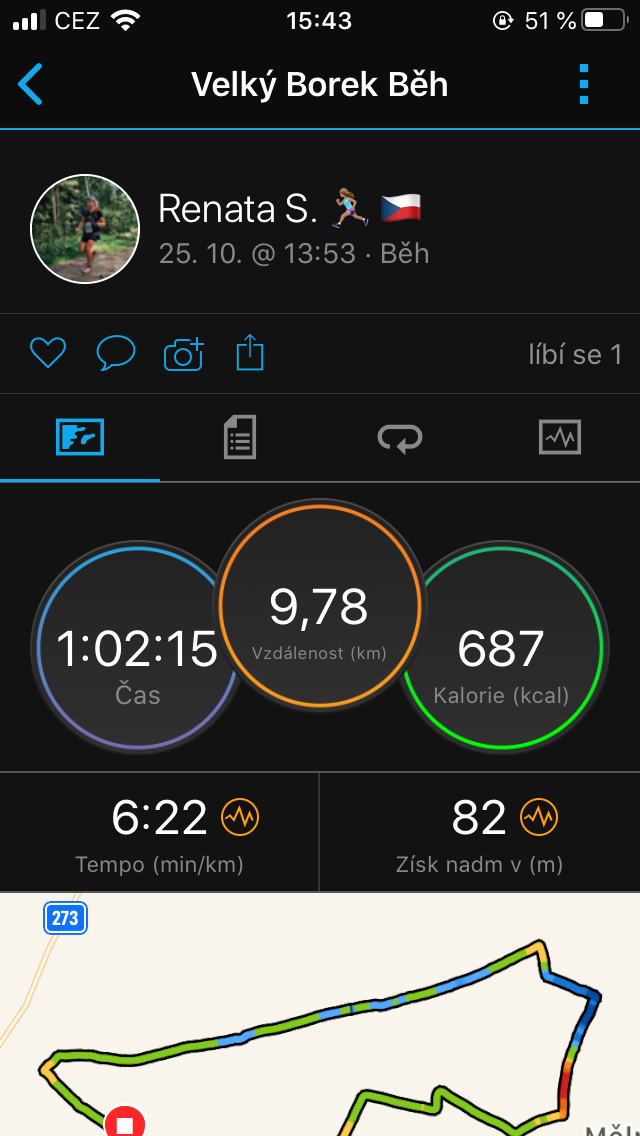Like this run with the heart icon

point(48,354)
